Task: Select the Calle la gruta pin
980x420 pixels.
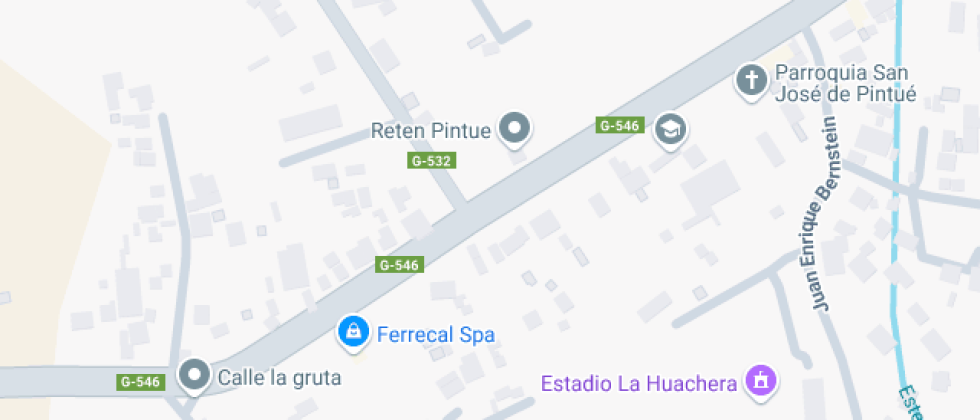Action: (194, 376)
